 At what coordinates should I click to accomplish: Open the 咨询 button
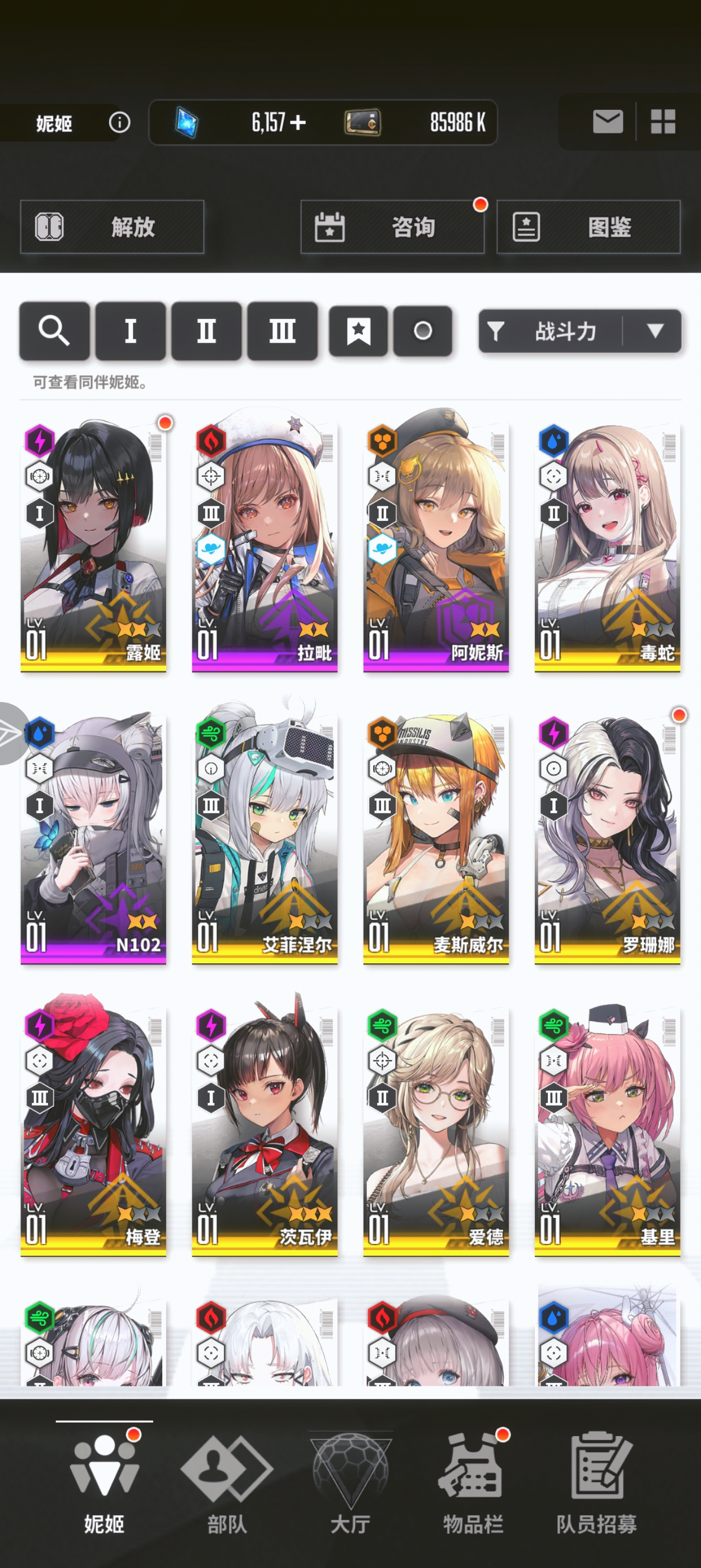[392, 227]
